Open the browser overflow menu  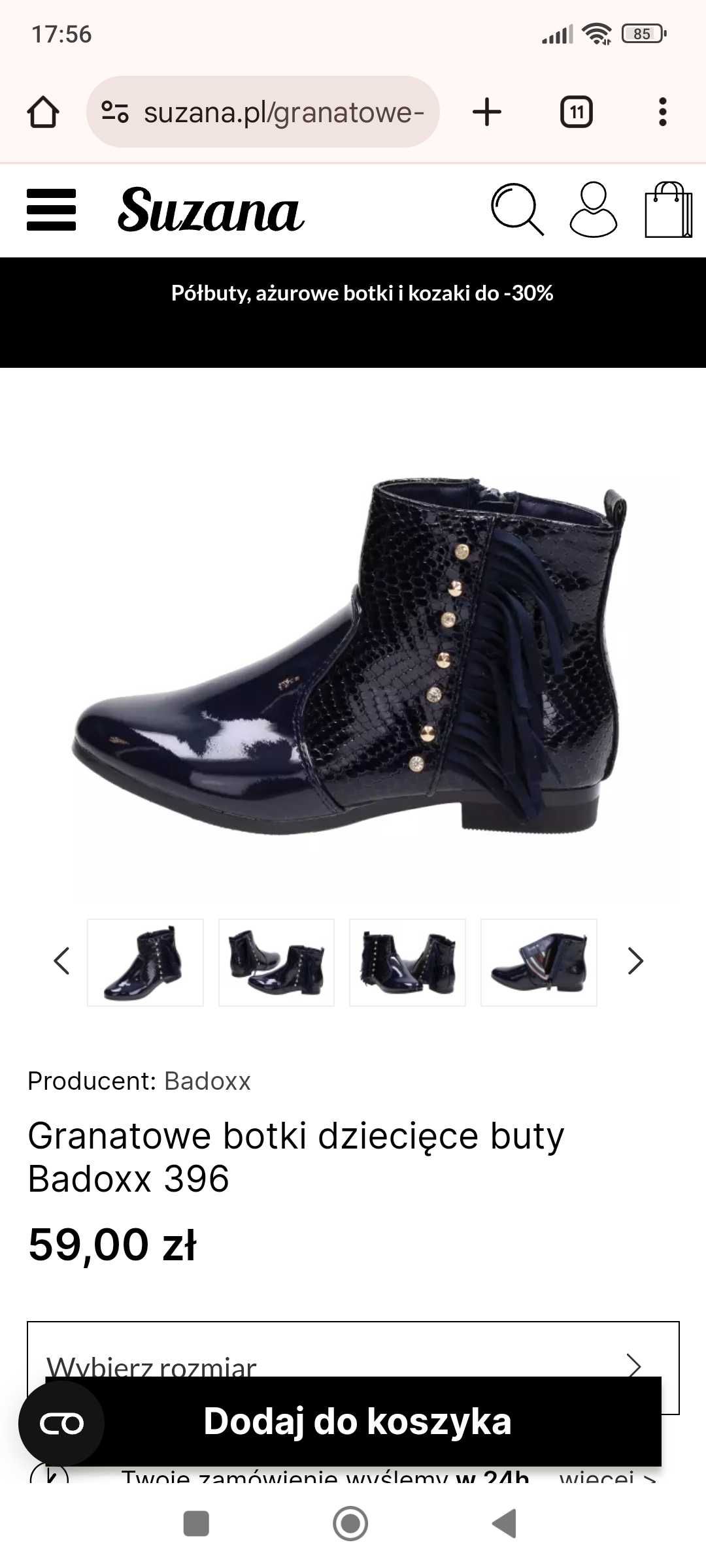pyautogui.click(x=662, y=112)
